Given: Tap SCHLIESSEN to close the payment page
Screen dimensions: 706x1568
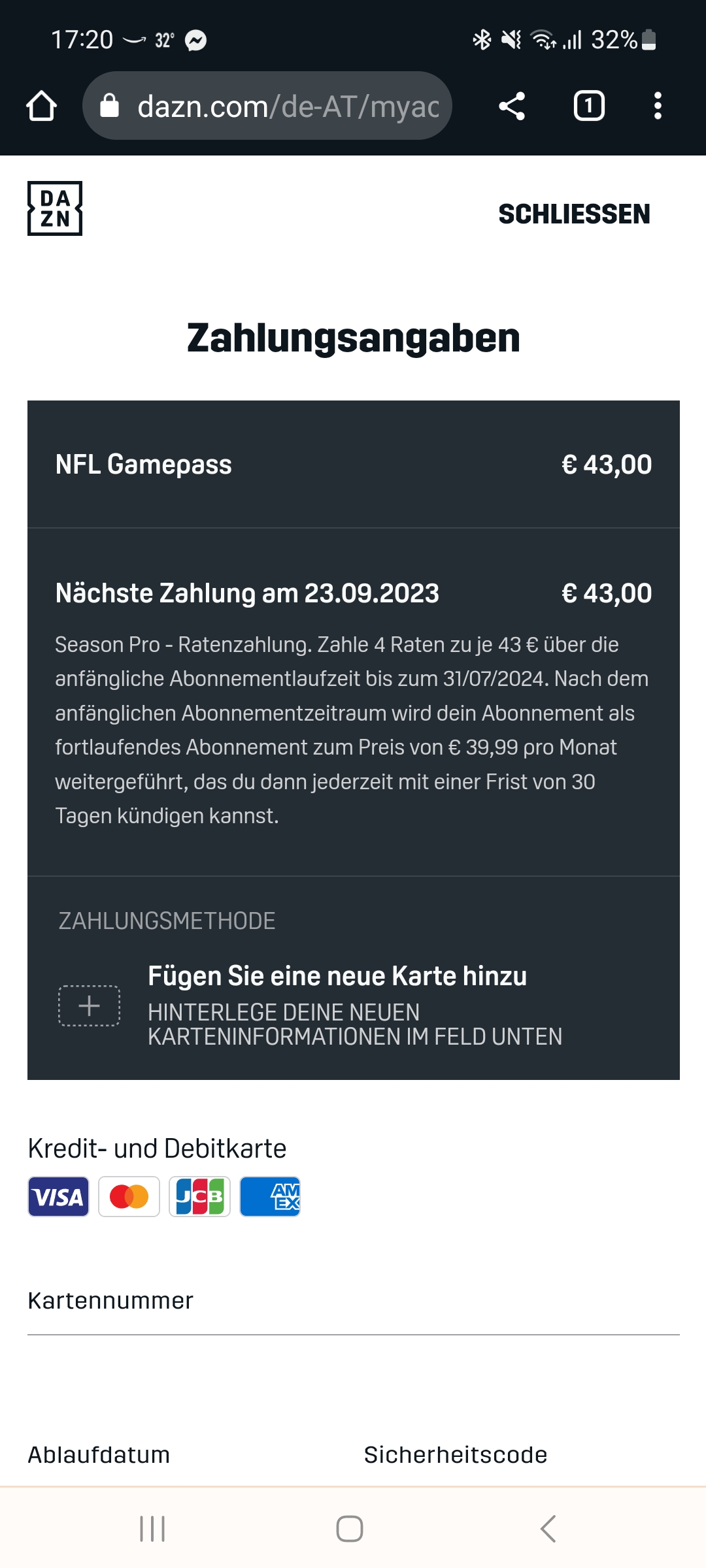Looking at the screenshot, I should pyautogui.click(x=574, y=214).
